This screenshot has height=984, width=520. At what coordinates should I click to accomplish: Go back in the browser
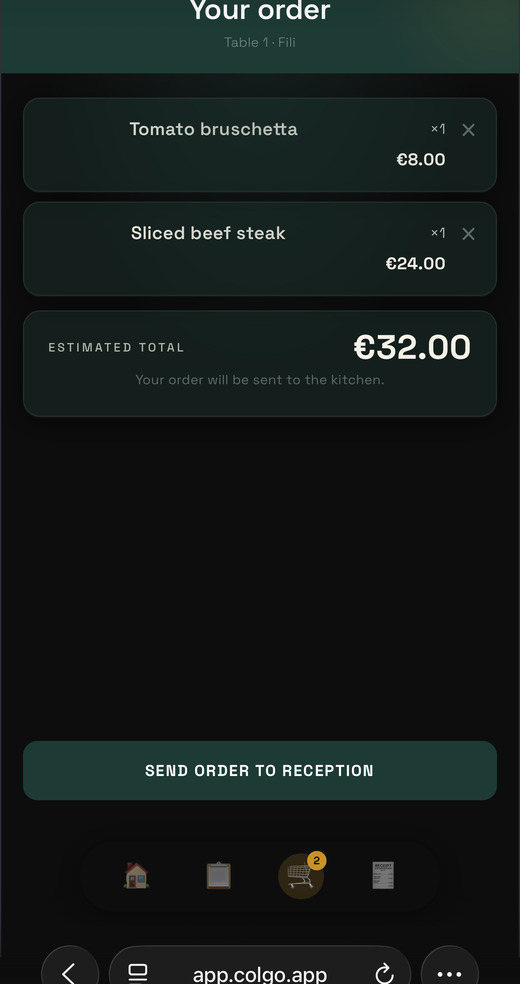tap(70, 971)
